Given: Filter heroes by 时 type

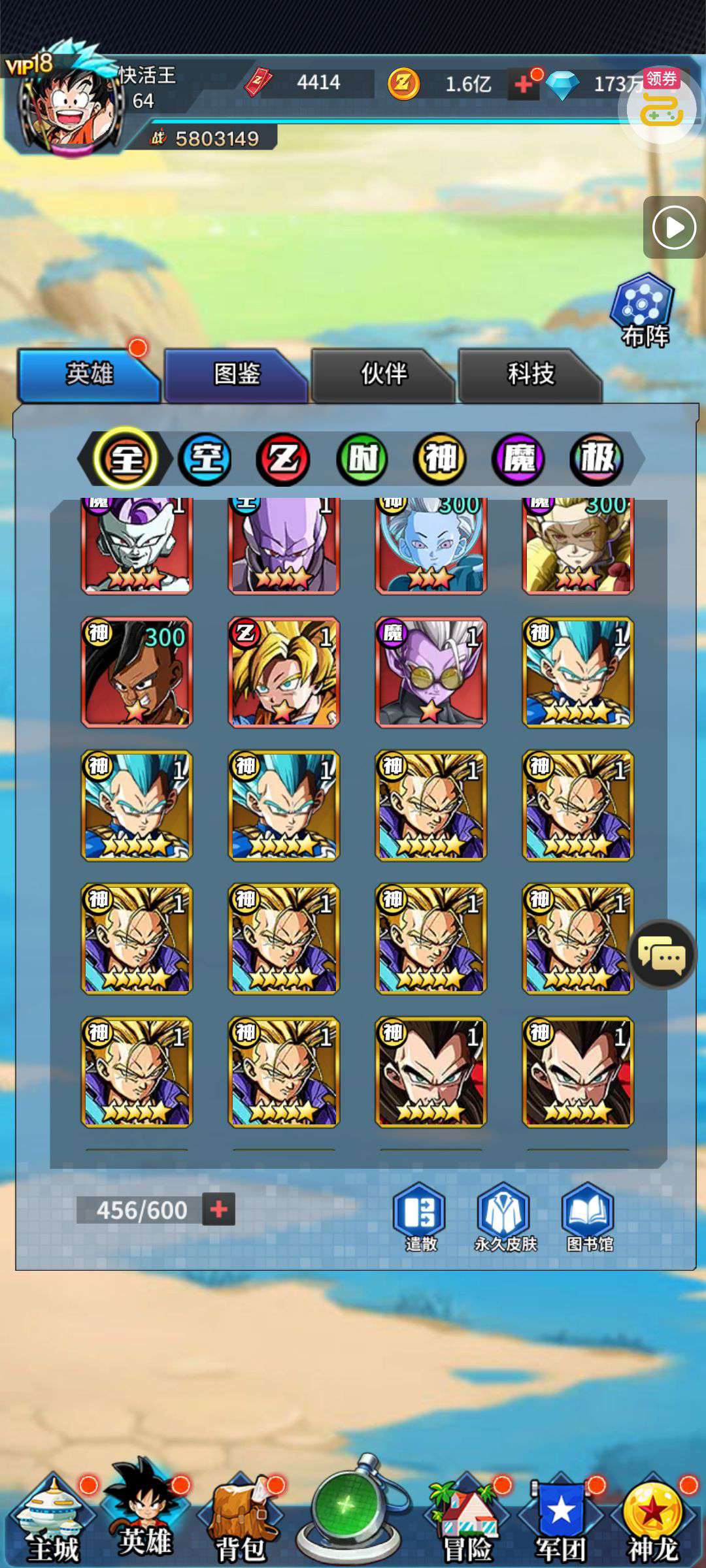Looking at the screenshot, I should [x=362, y=459].
